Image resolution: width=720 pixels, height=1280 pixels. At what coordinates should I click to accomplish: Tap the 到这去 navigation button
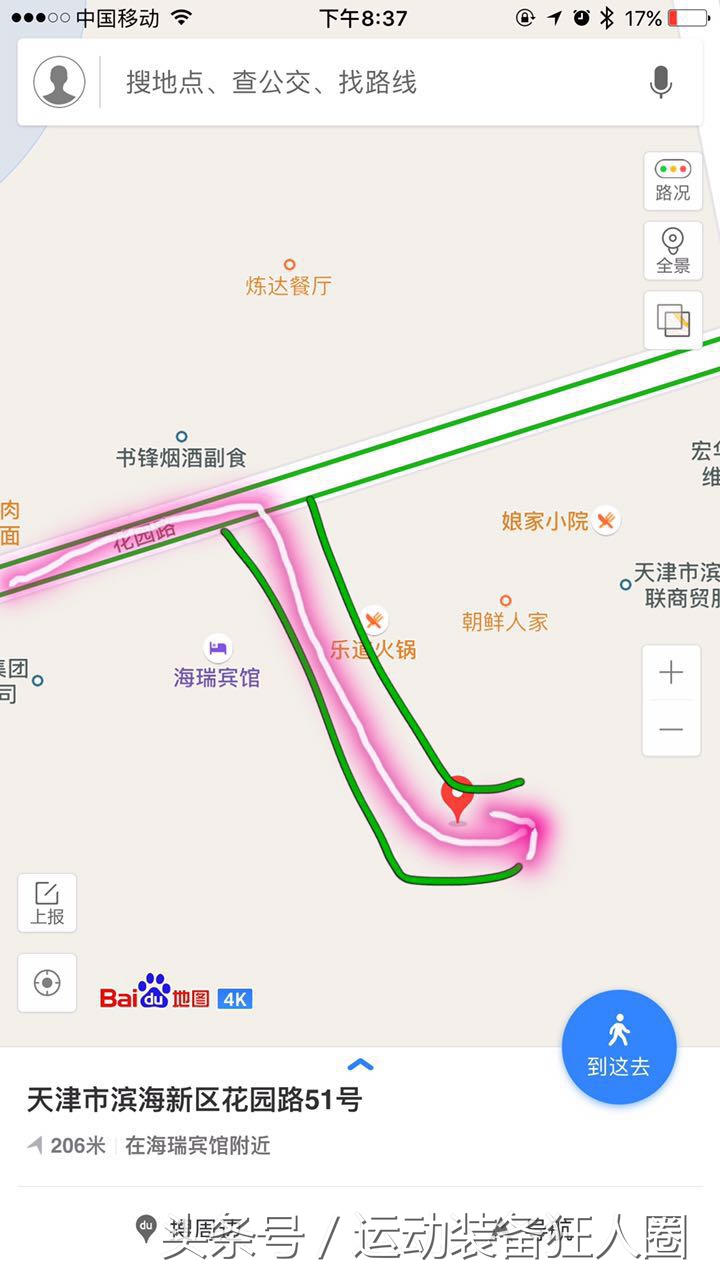tap(618, 1046)
